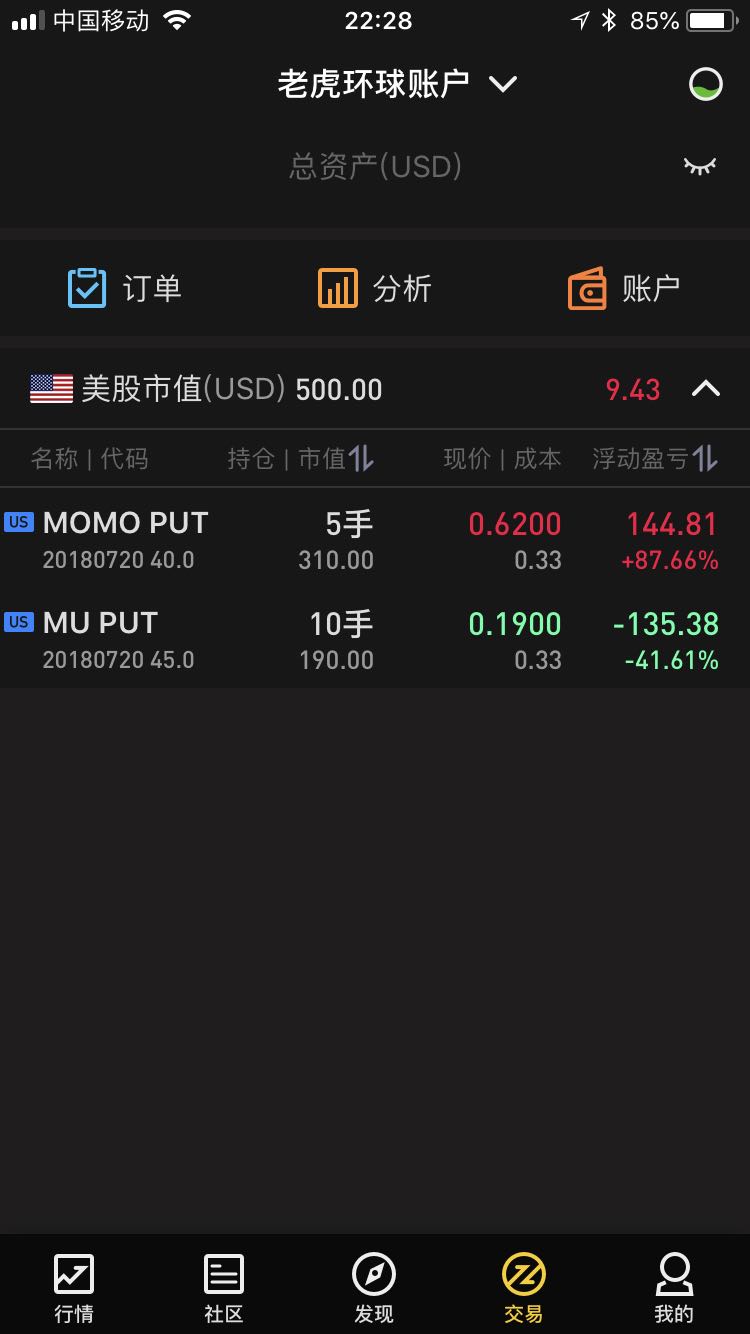
Task: Open 分析 analysis
Action: [x=375, y=288]
